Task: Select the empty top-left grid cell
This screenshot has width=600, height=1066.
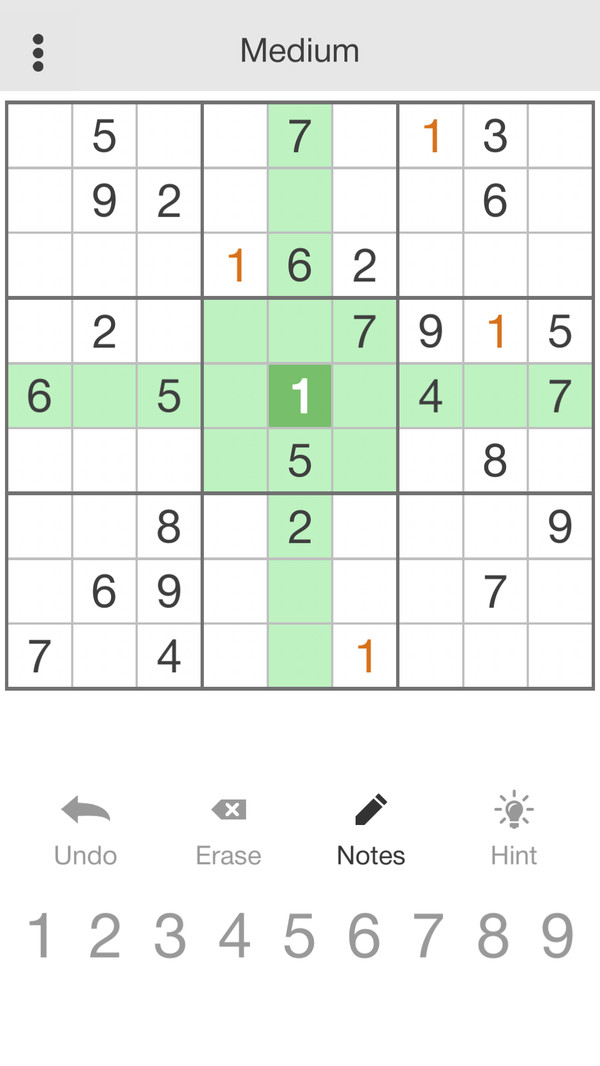Action: pos(39,136)
